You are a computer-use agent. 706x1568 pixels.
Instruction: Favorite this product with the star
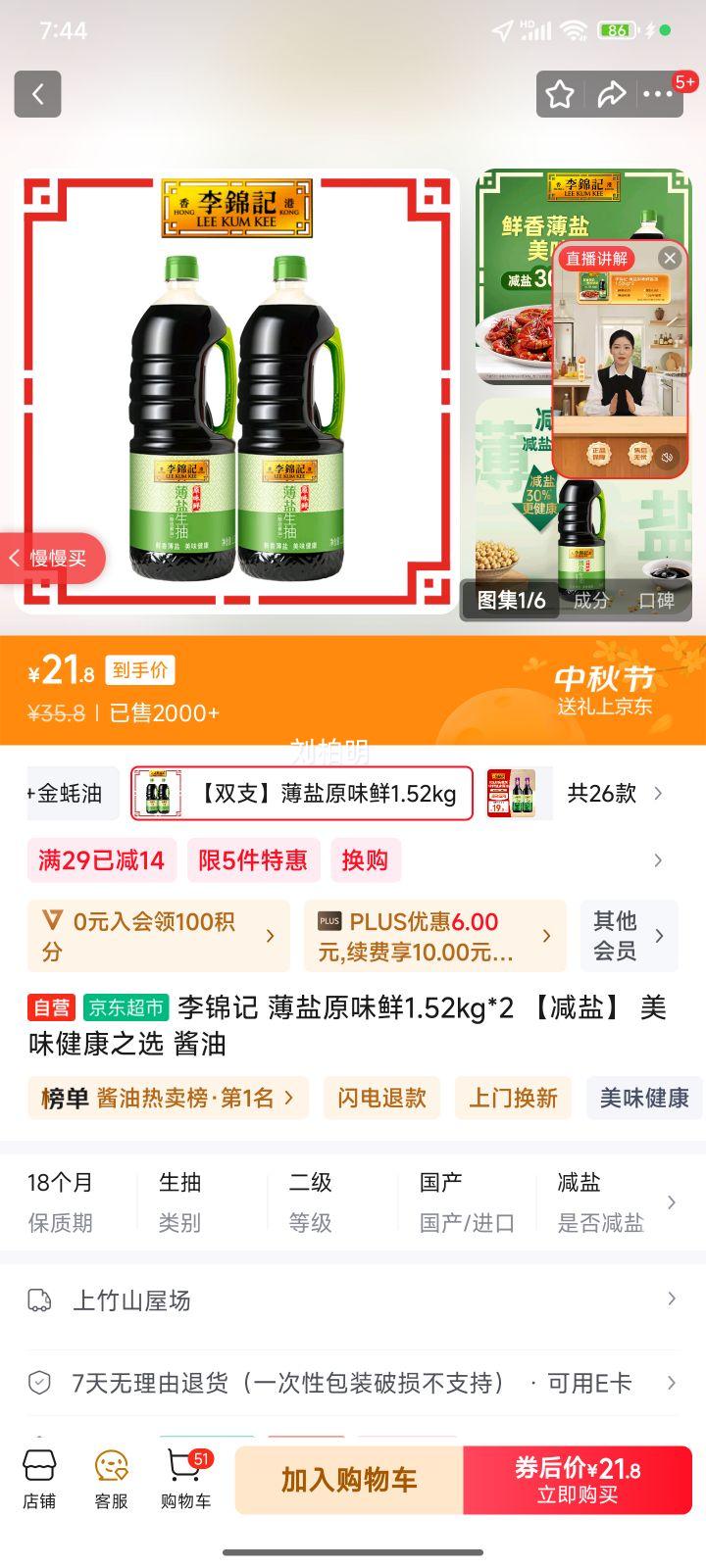click(560, 94)
